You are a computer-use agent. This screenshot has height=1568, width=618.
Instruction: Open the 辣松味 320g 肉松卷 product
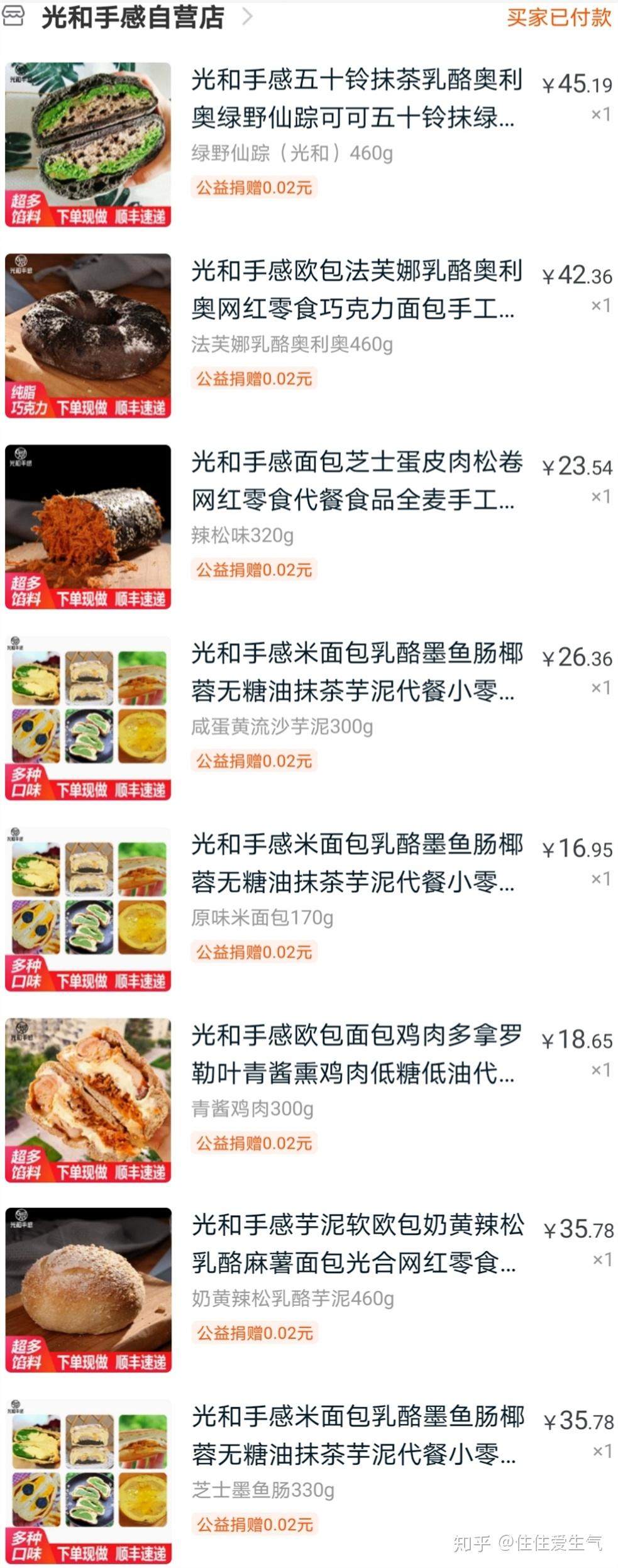click(x=356, y=481)
